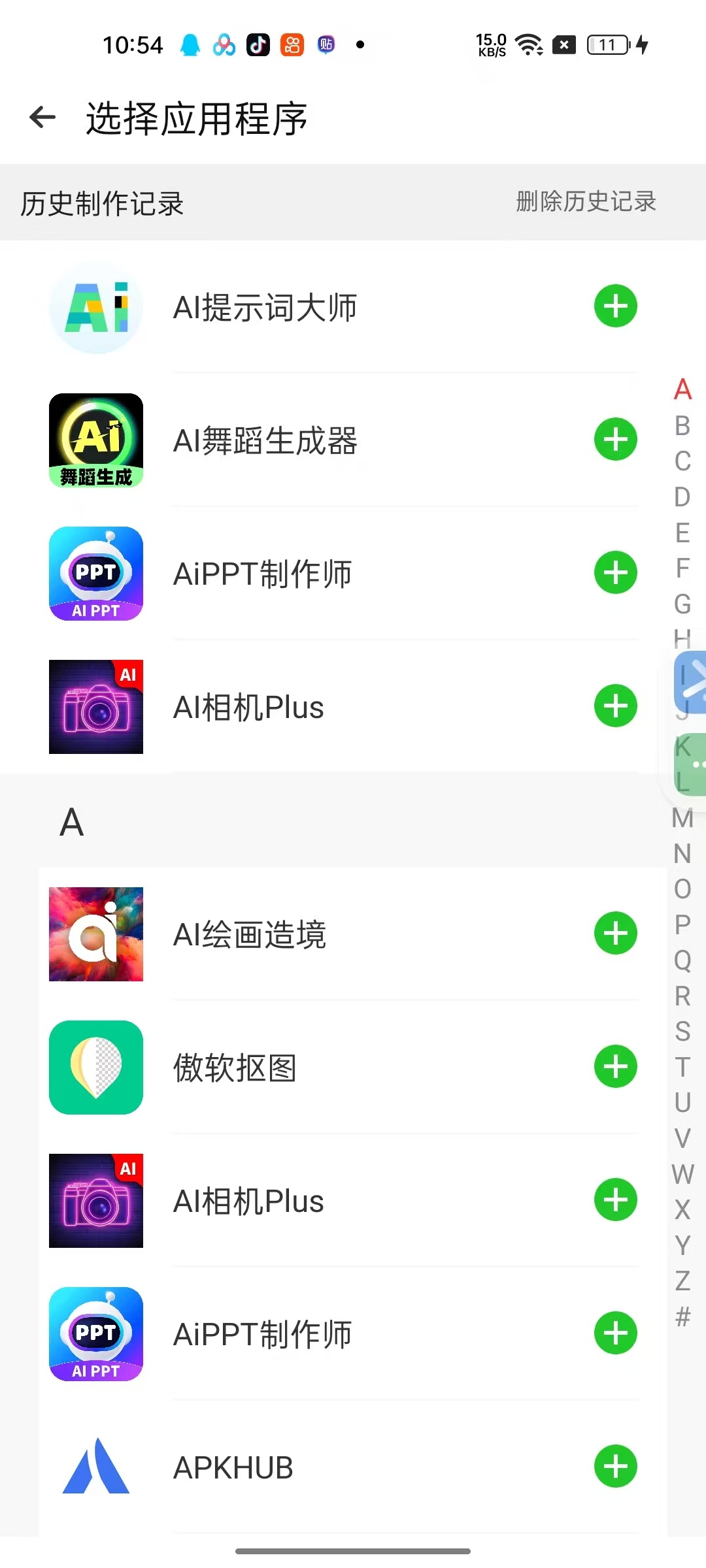Image resolution: width=706 pixels, height=1568 pixels.
Task: Go back using the top arrow
Action: pyautogui.click(x=42, y=118)
